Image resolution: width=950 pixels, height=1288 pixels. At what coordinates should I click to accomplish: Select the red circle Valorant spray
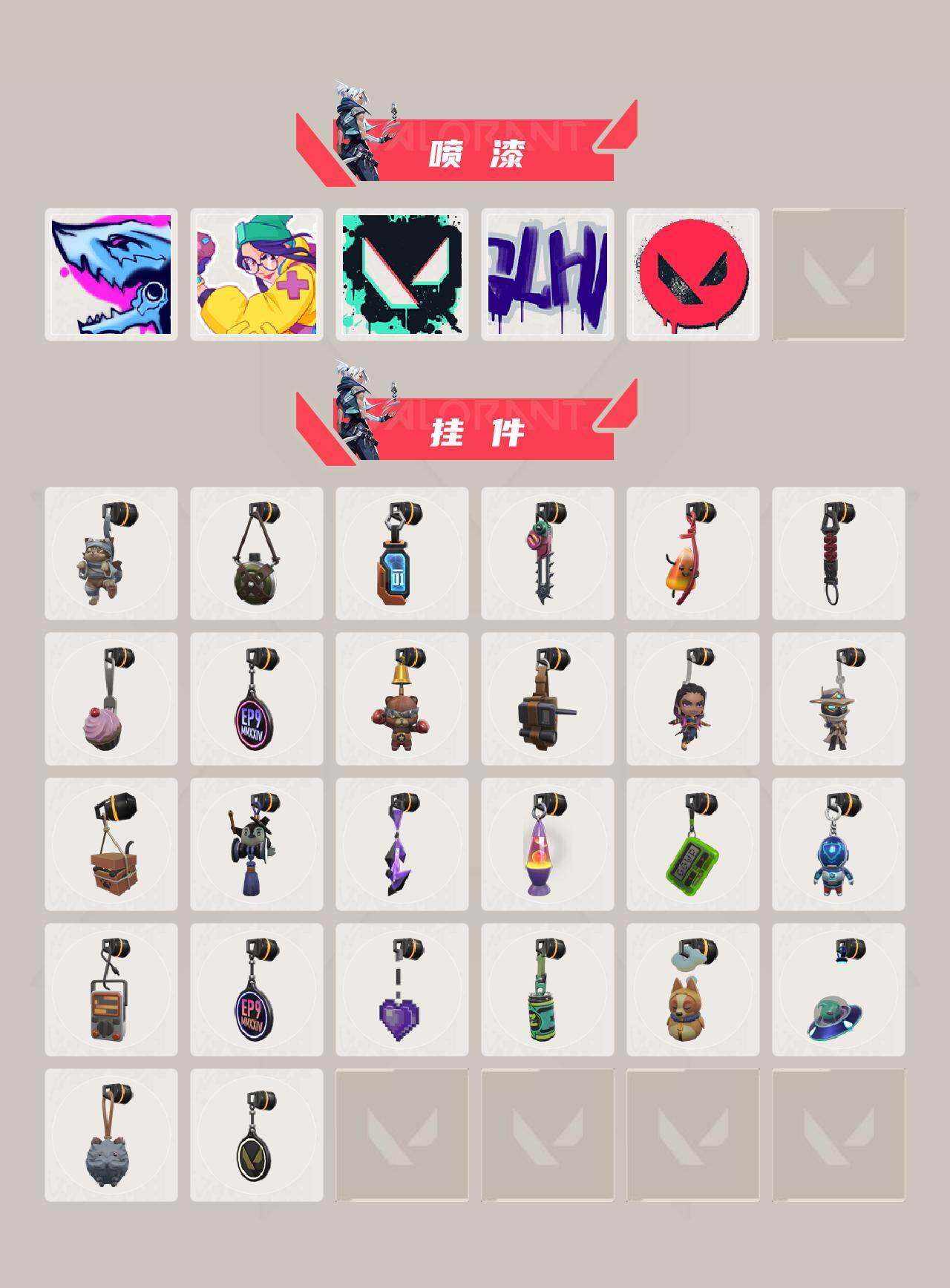[690, 275]
